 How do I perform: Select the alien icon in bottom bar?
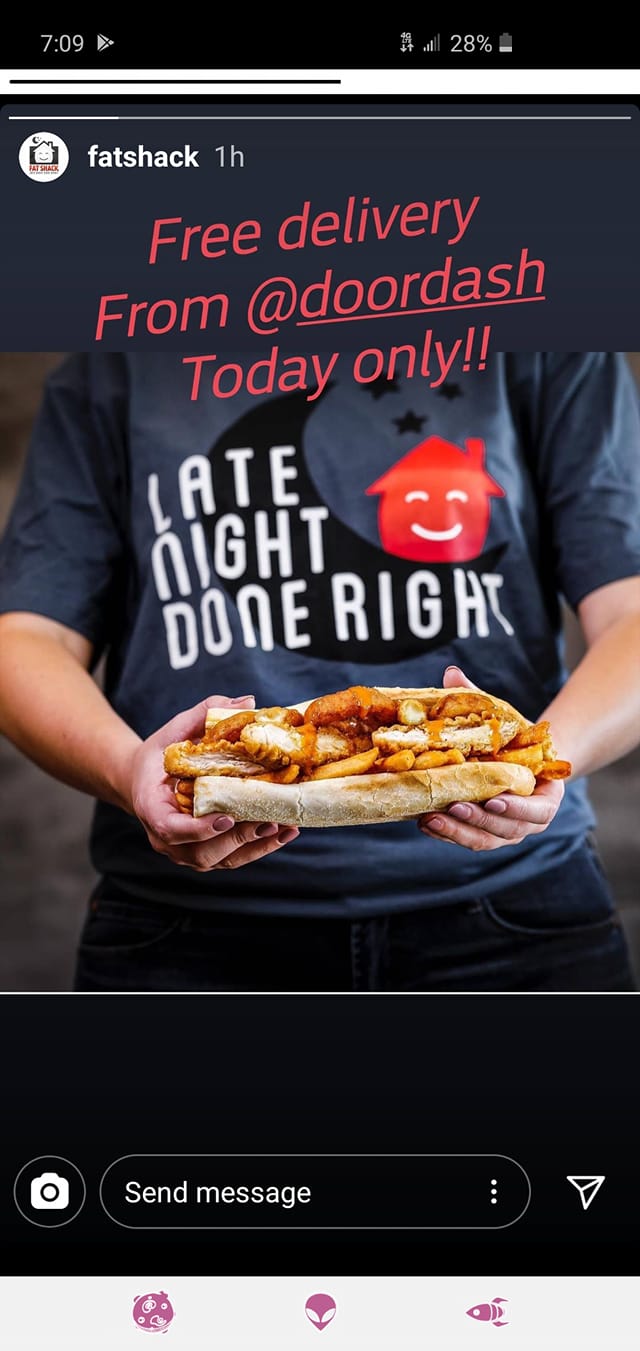tap(321, 1311)
